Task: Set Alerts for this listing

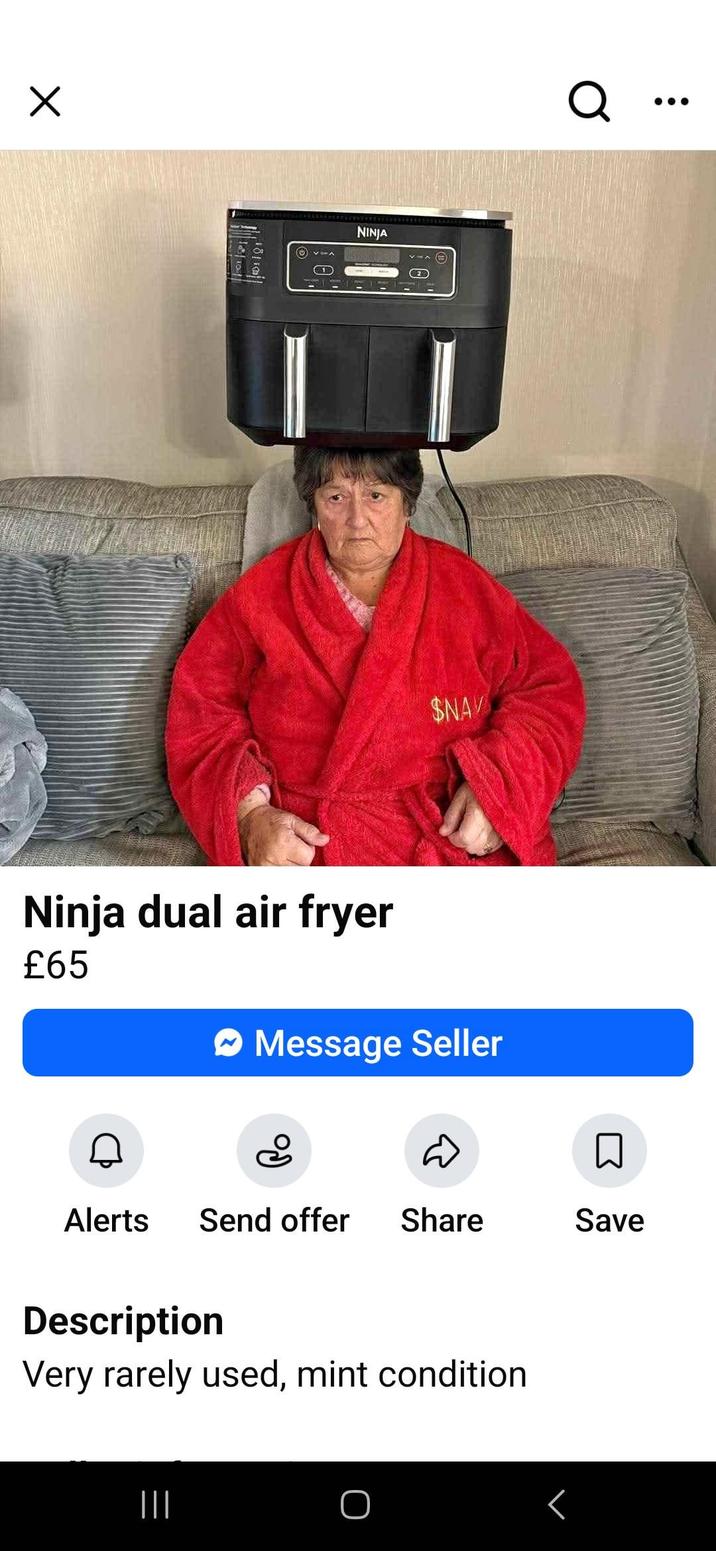Action: [x=106, y=1151]
